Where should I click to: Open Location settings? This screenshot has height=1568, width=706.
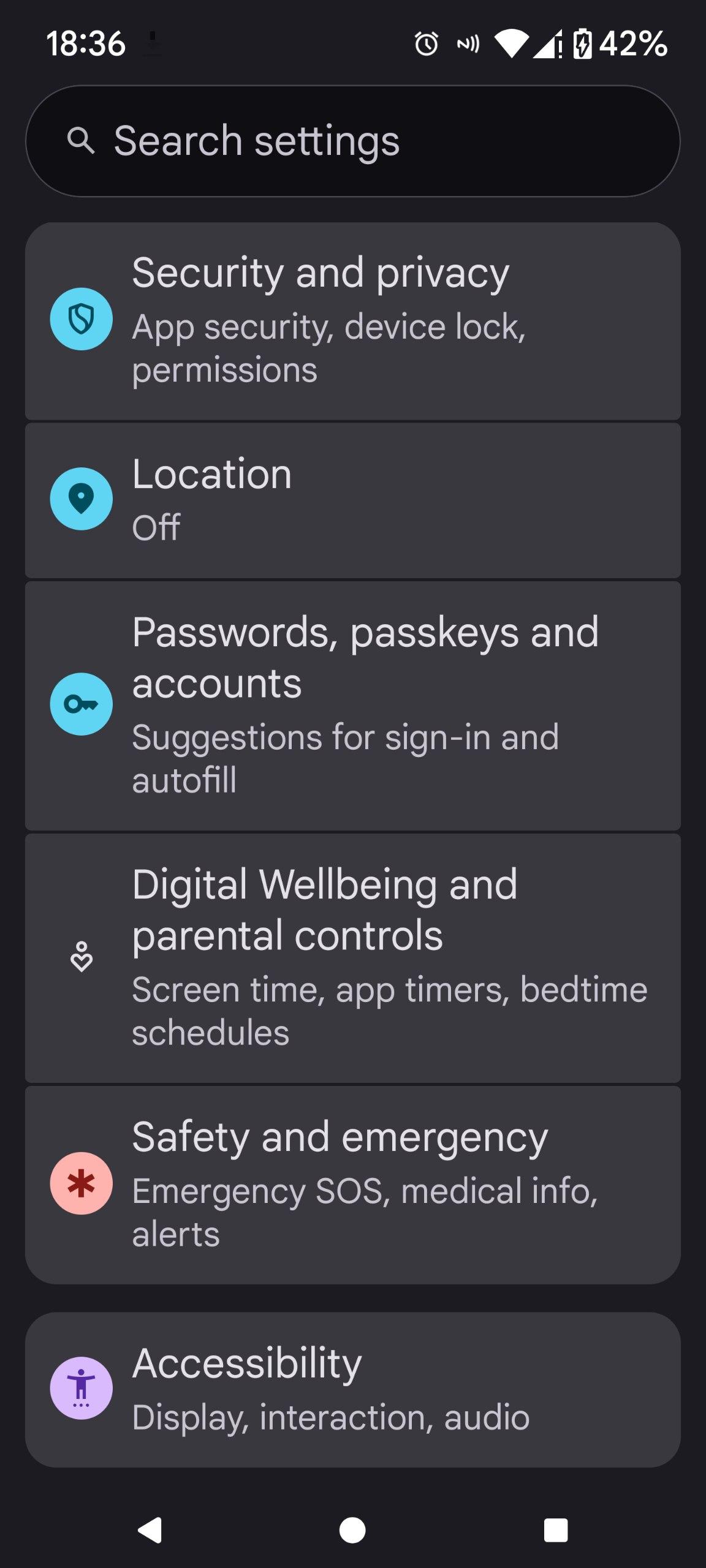(353, 500)
